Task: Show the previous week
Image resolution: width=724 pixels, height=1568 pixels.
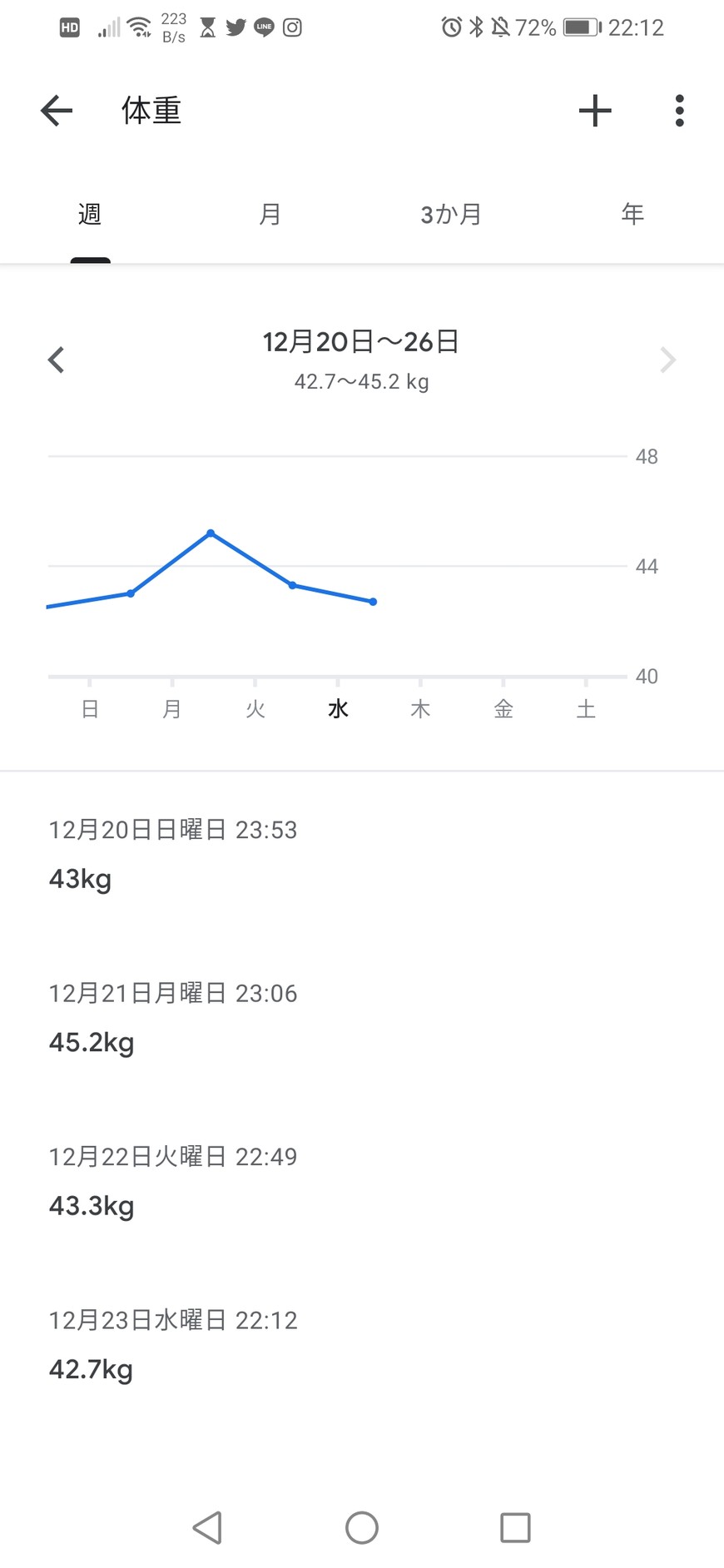Action: point(57,360)
